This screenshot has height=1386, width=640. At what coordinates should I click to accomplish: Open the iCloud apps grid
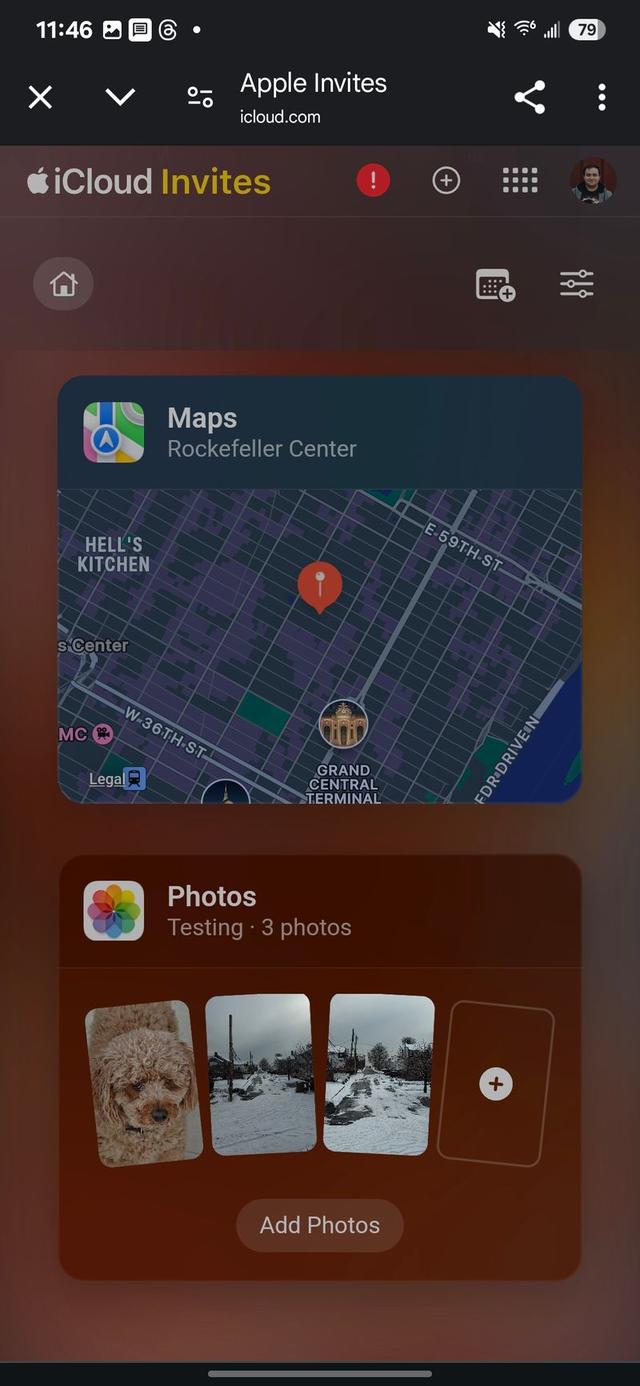pyautogui.click(x=519, y=181)
